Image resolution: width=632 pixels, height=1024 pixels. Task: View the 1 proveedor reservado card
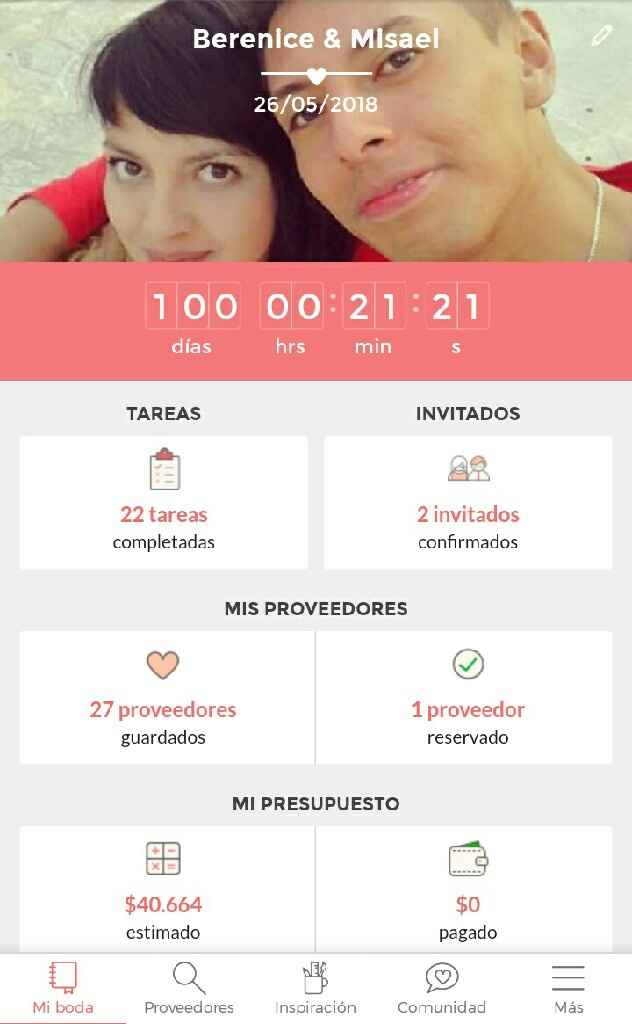(x=468, y=698)
